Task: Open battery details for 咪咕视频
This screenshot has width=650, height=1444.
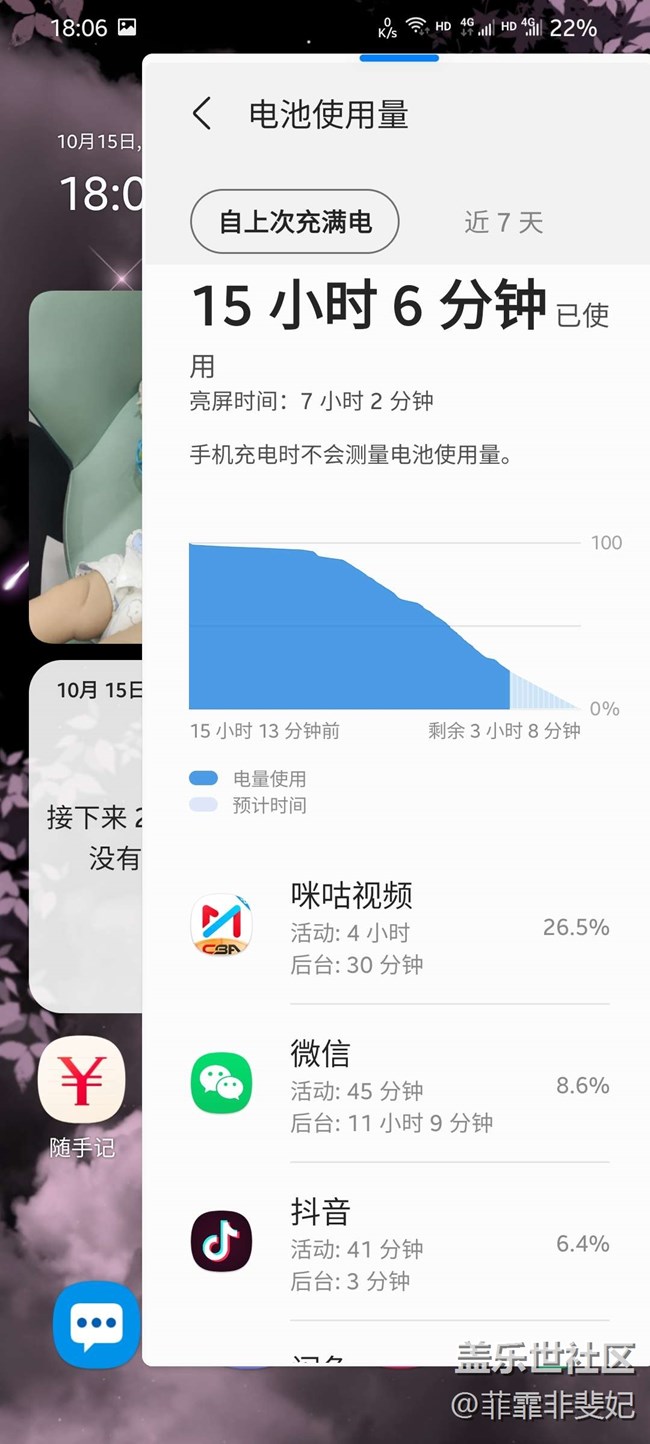Action: click(x=400, y=927)
